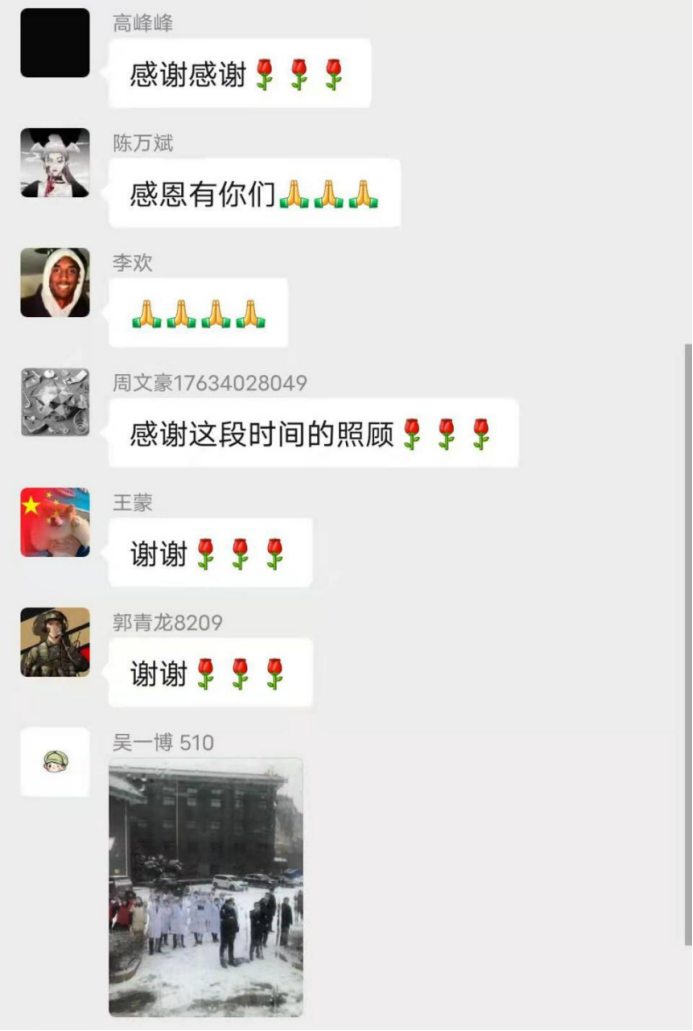The height and width of the screenshot is (1031, 693).
Task: Tap 王蒙's profile picture
Action: pyautogui.click(x=55, y=522)
